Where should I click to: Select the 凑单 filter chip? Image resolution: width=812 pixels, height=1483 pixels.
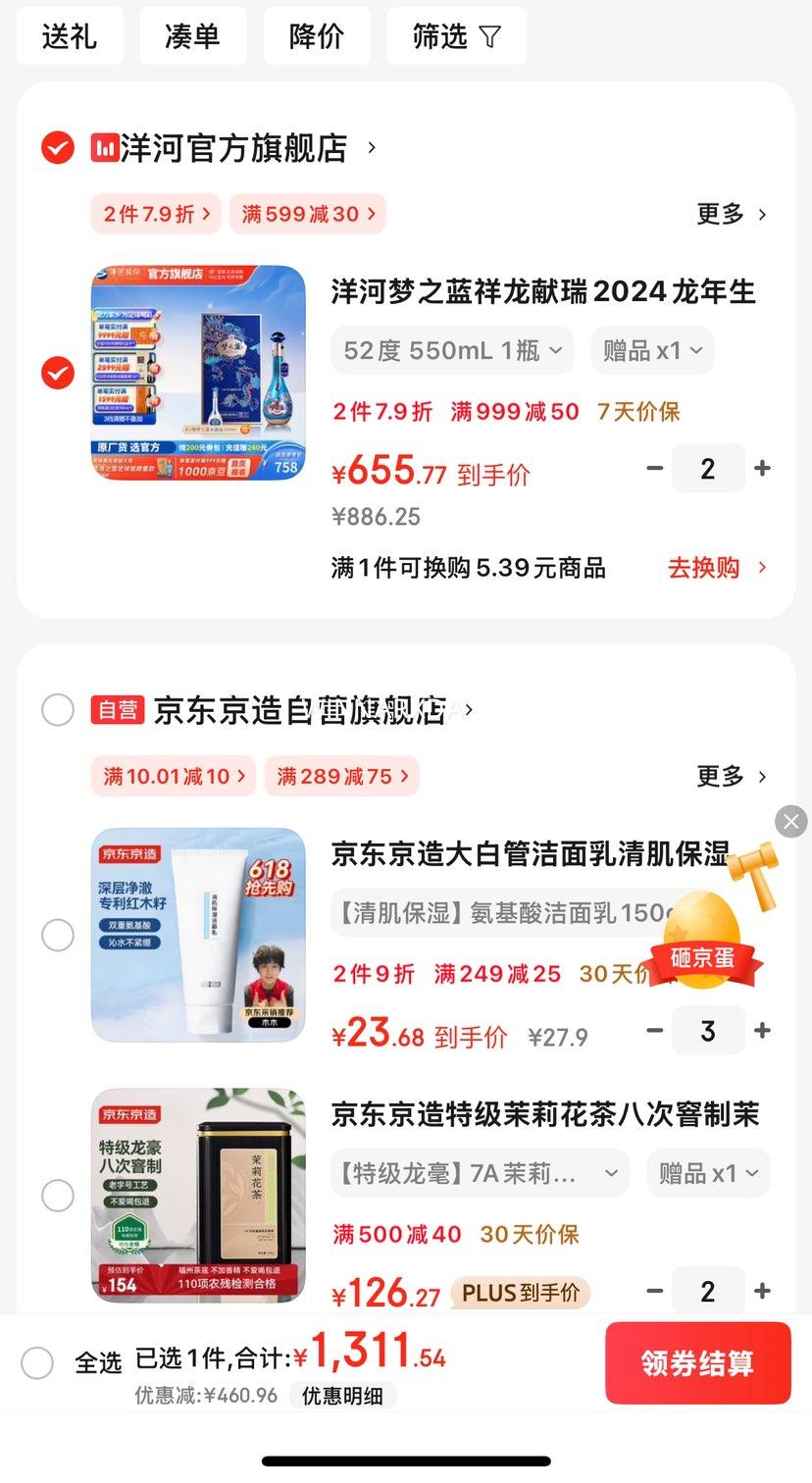192,36
